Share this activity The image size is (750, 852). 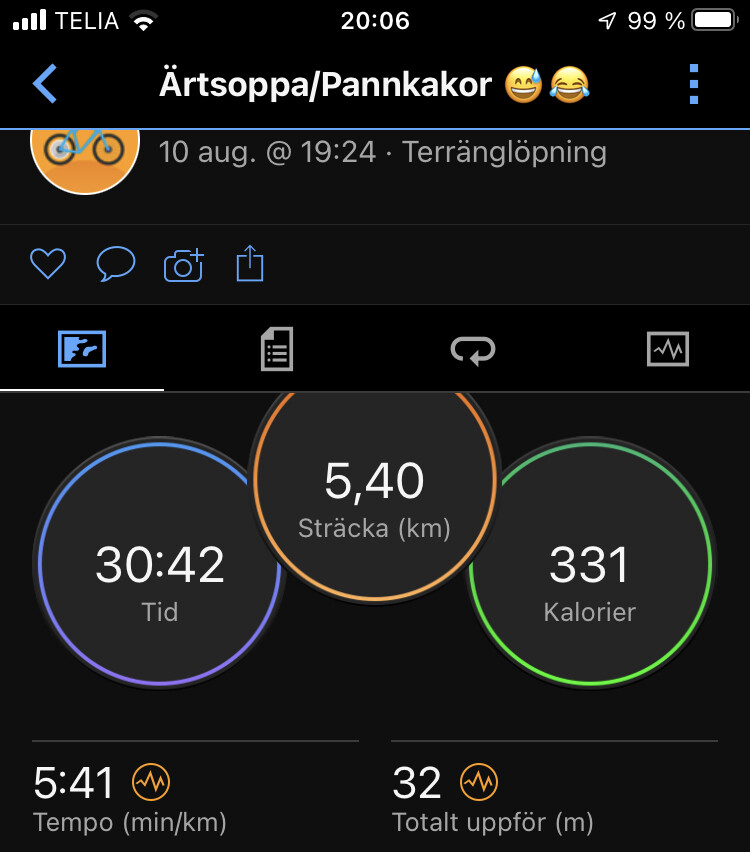250,264
